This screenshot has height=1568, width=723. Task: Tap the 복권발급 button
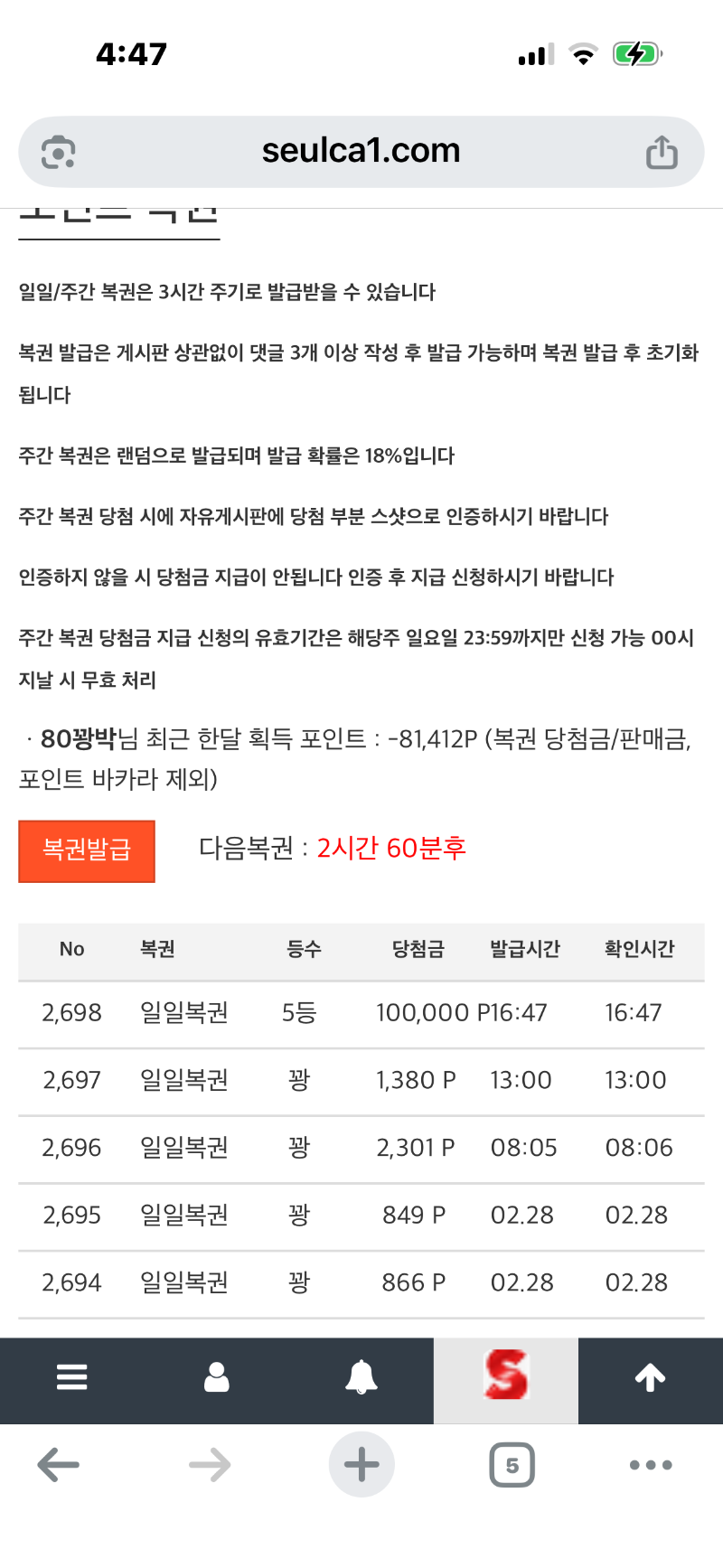87,850
